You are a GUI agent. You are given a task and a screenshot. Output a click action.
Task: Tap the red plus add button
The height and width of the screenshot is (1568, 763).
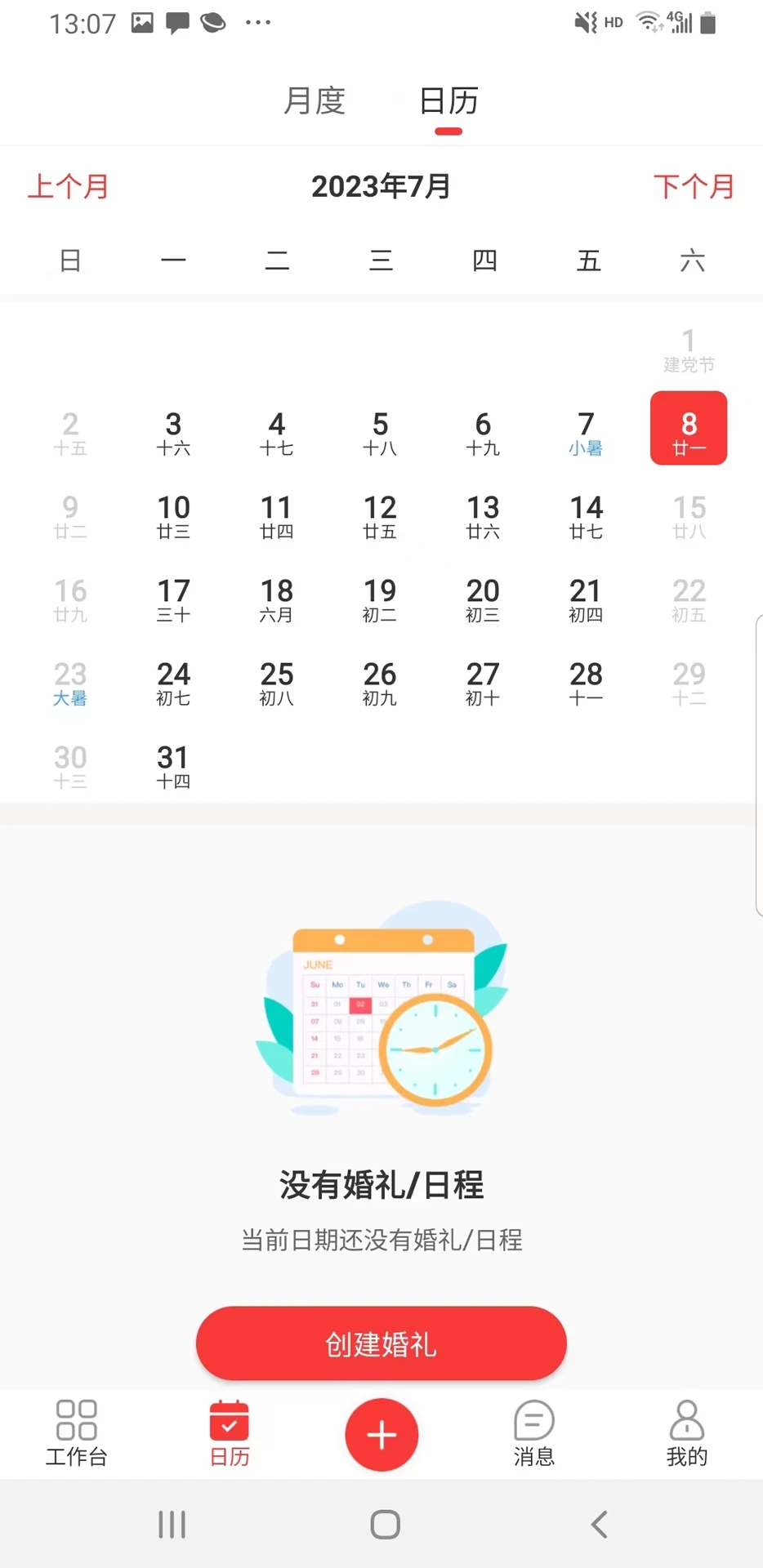click(x=381, y=1435)
